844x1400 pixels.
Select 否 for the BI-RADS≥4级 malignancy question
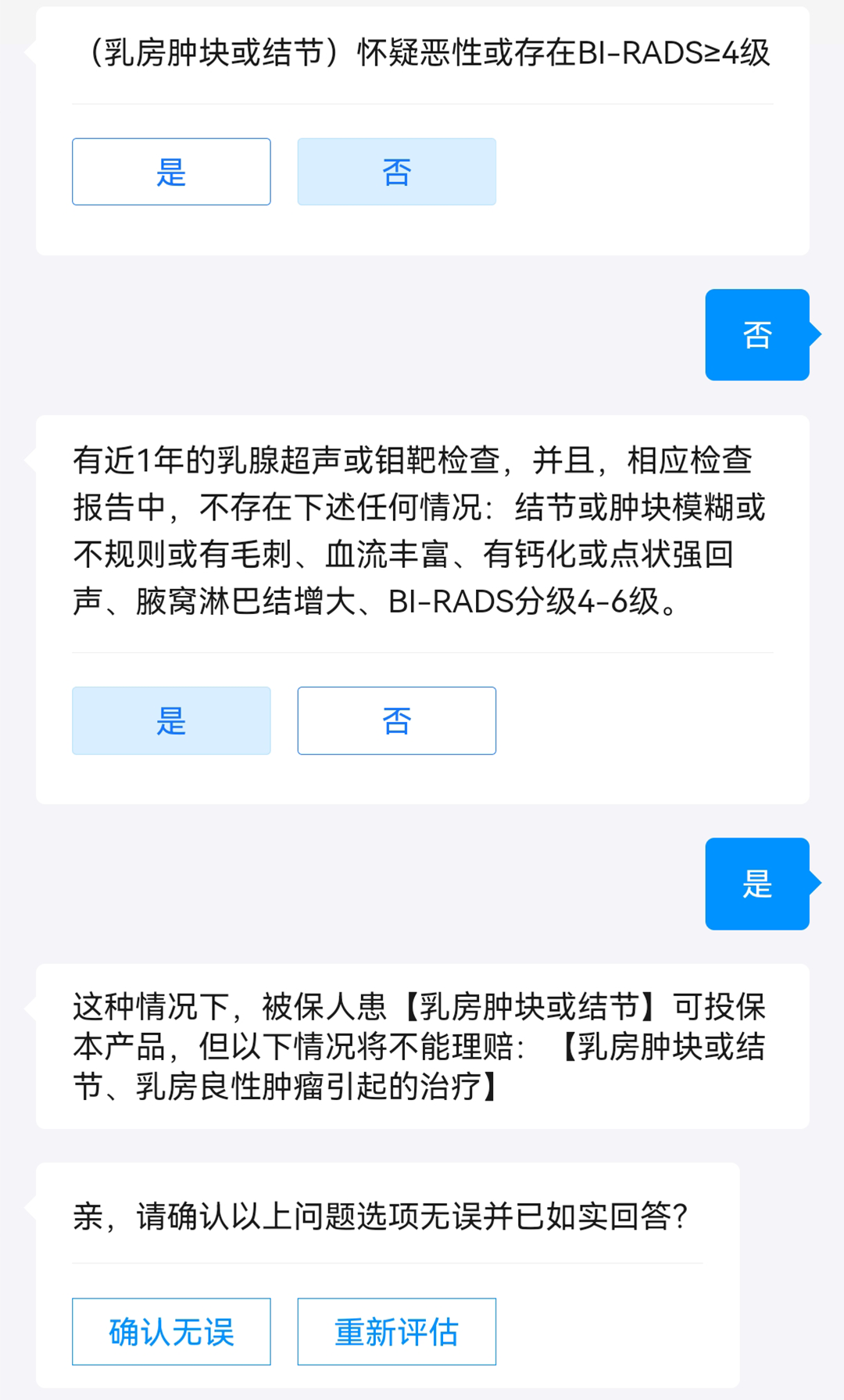[x=396, y=172]
